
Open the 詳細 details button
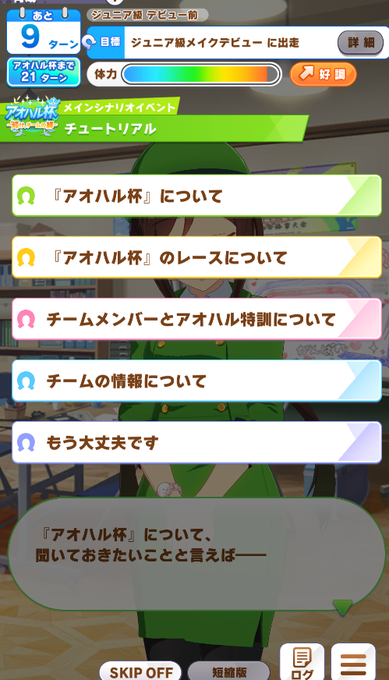tap(360, 42)
